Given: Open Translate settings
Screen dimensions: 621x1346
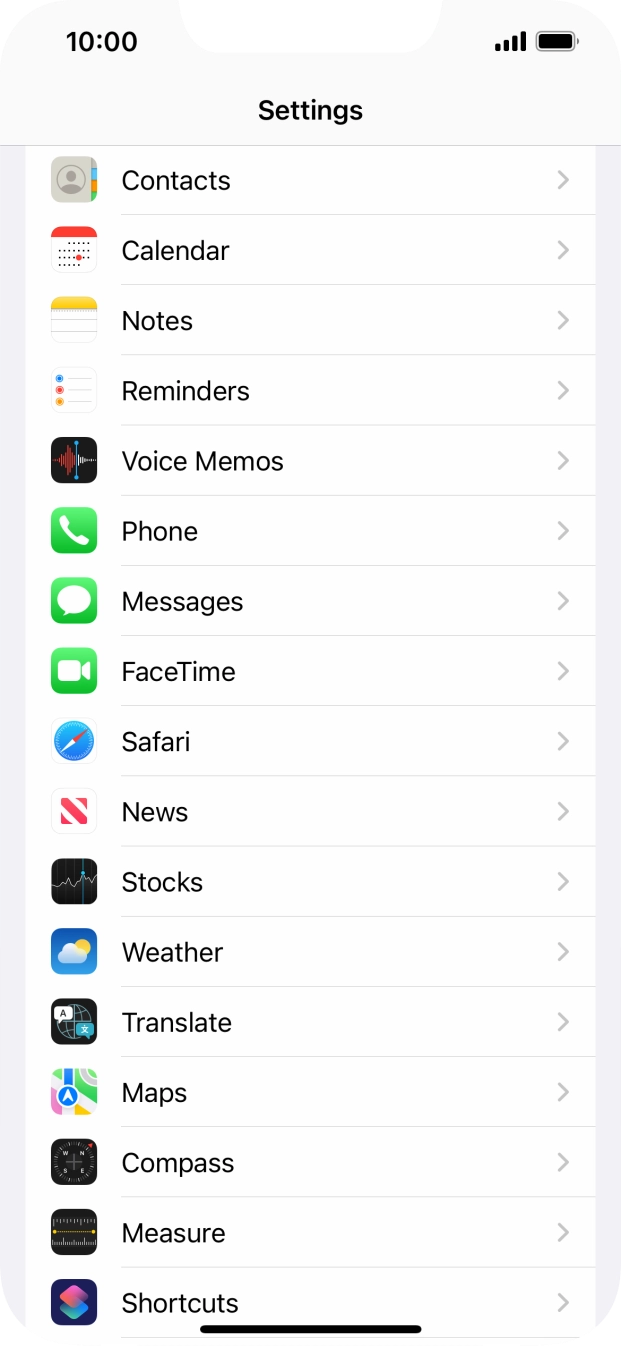Looking at the screenshot, I should [x=310, y=1022].
